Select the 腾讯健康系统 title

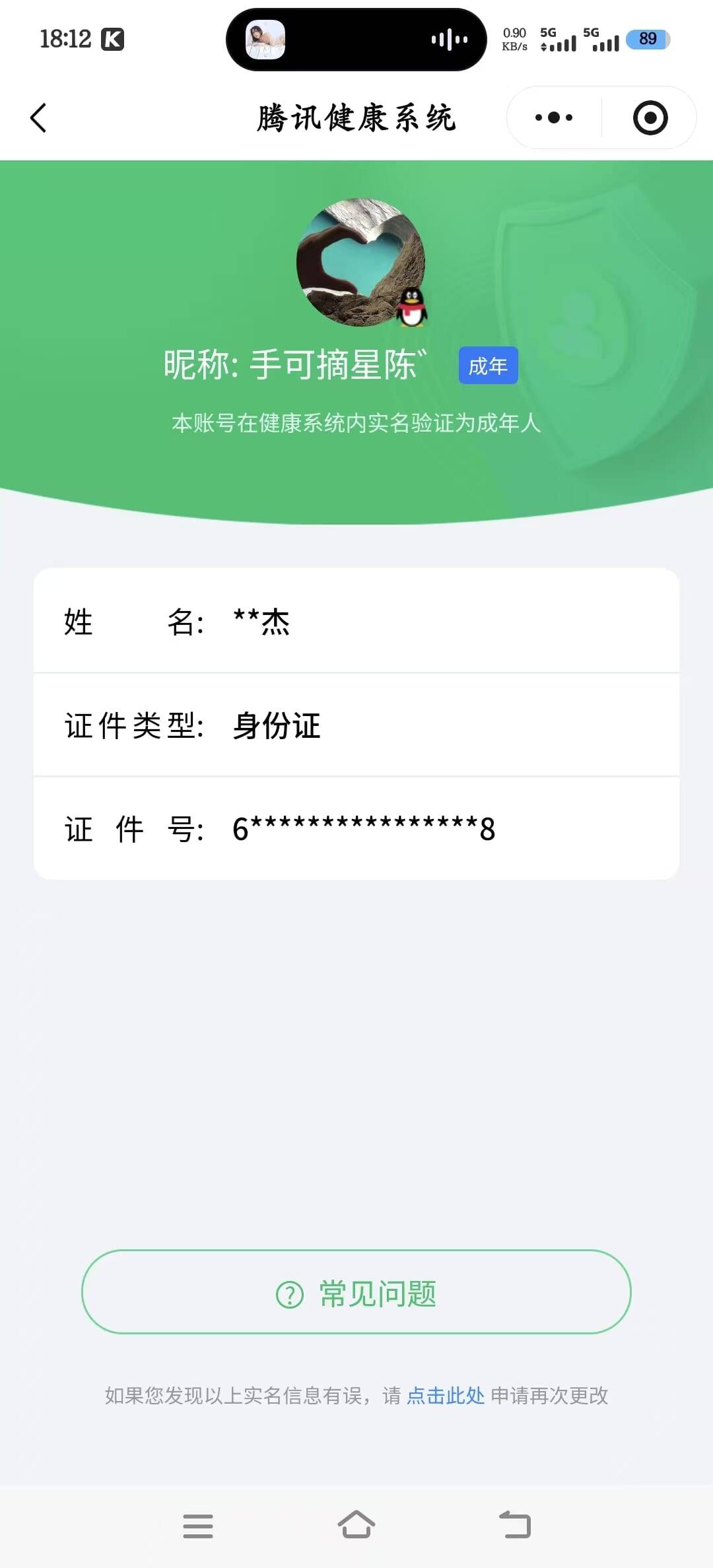356,119
